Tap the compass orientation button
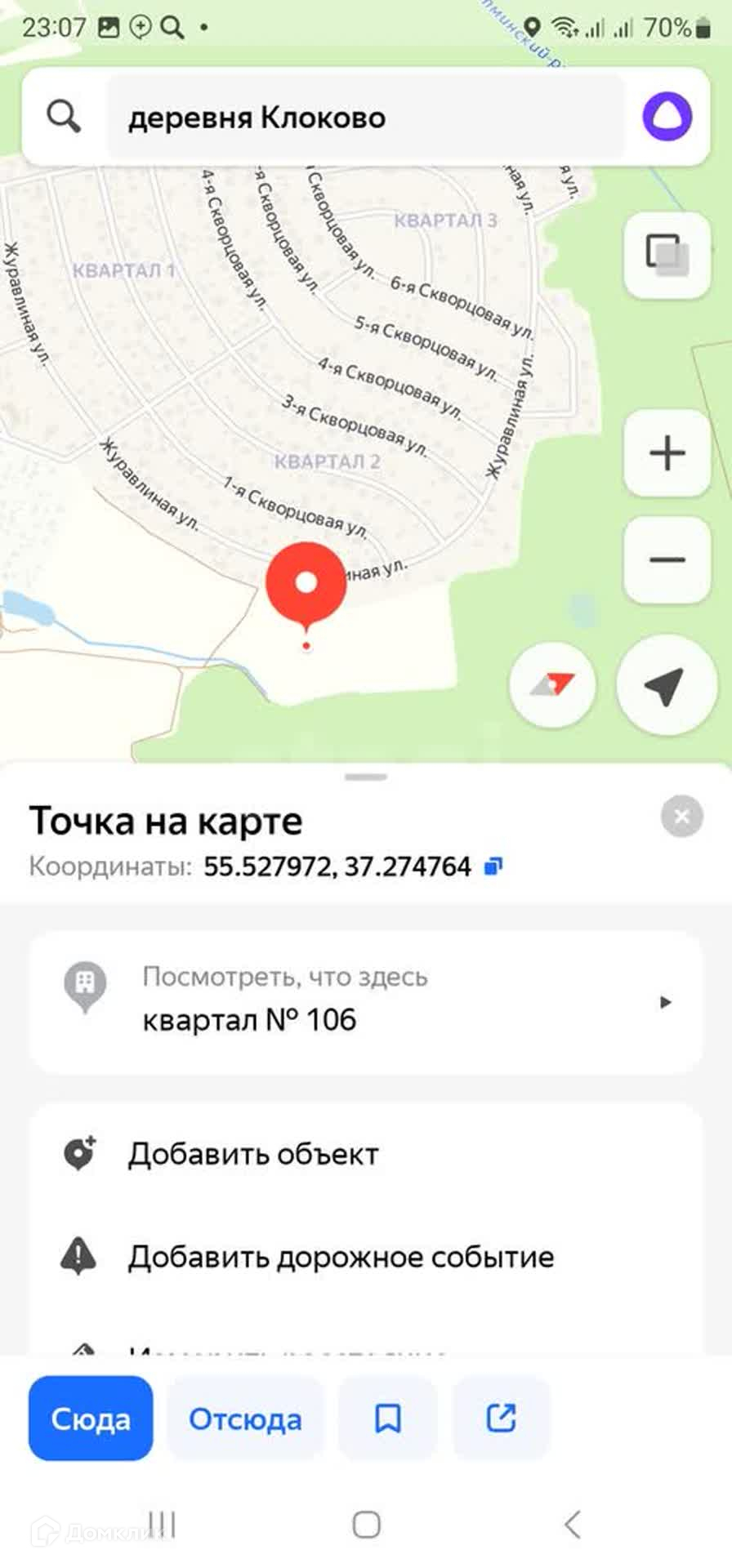 coord(552,684)
